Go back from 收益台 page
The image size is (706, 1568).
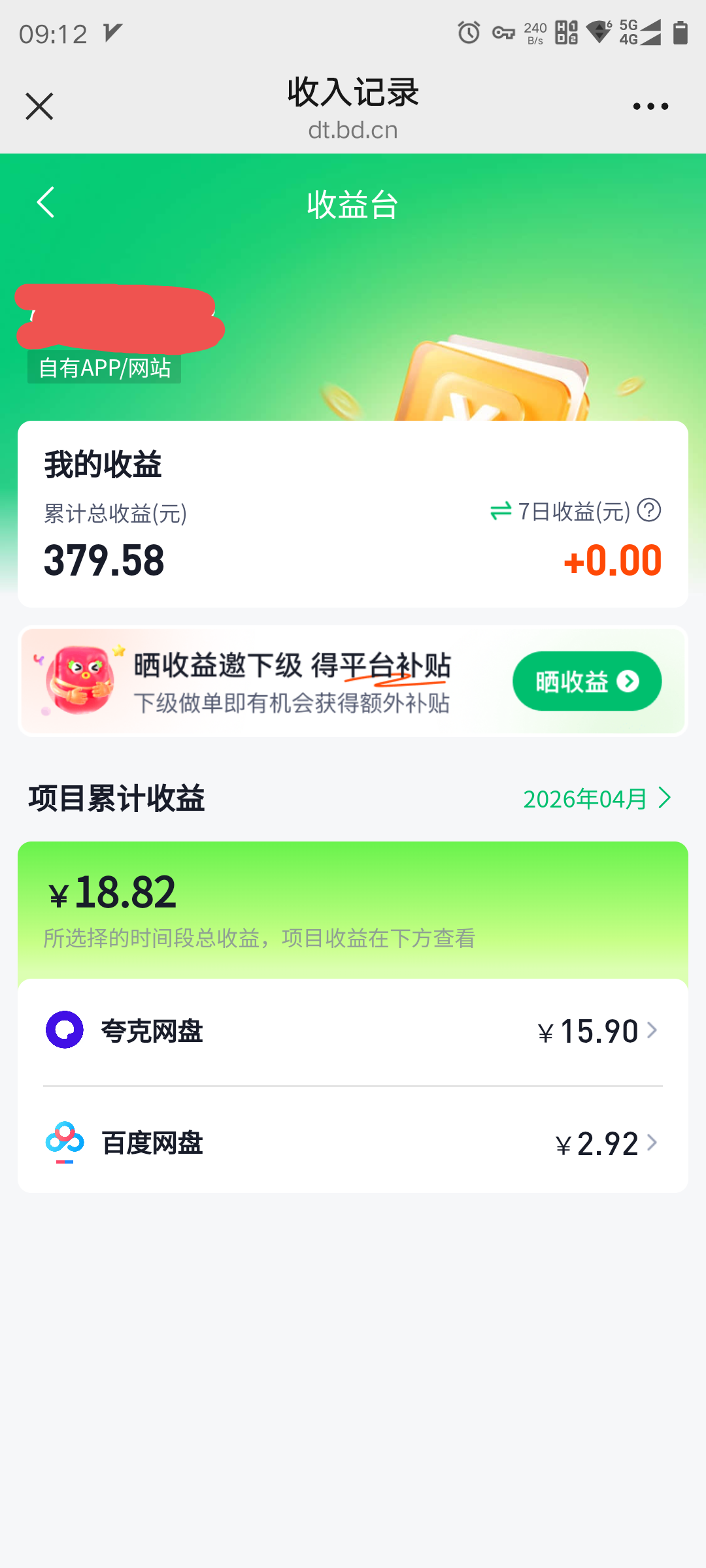click(46, 203)
